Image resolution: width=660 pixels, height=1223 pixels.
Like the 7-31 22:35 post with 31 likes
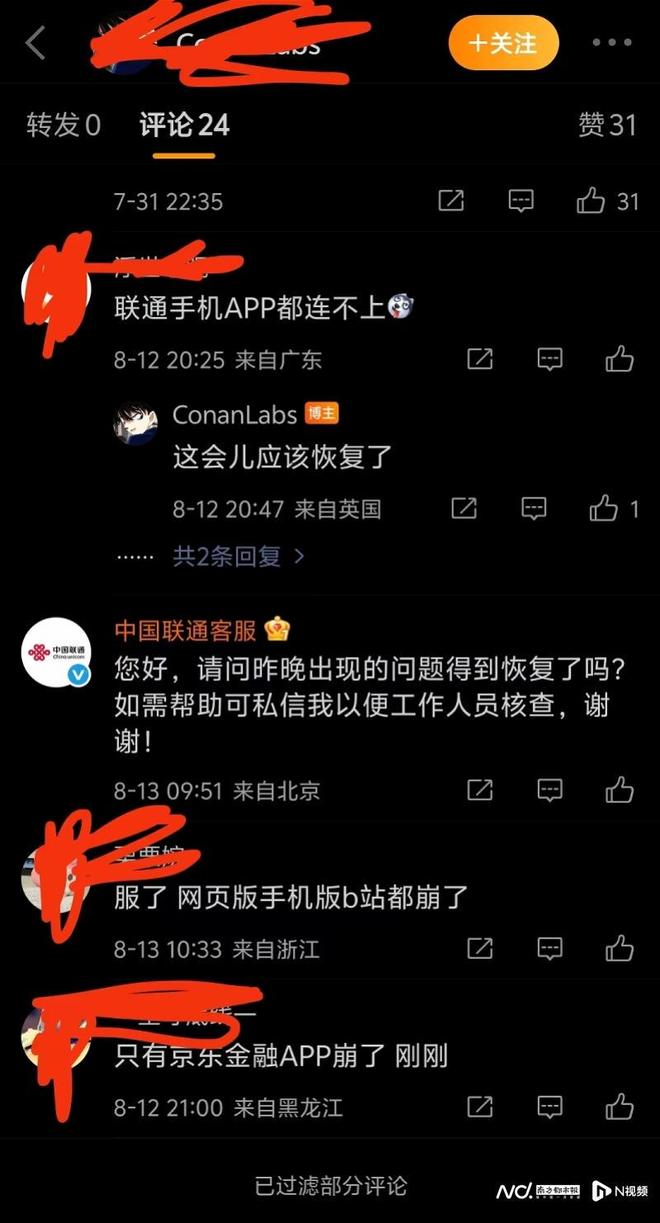click(592, 201)
